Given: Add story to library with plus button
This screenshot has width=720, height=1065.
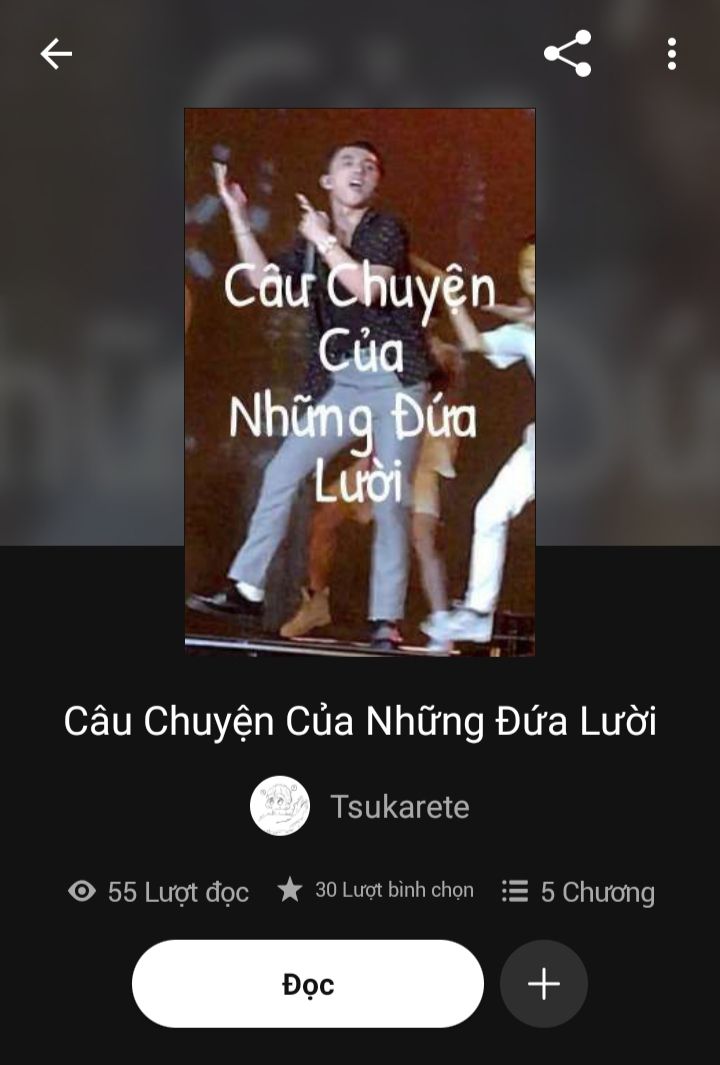Looking at the screenshot, I should 544,984.
